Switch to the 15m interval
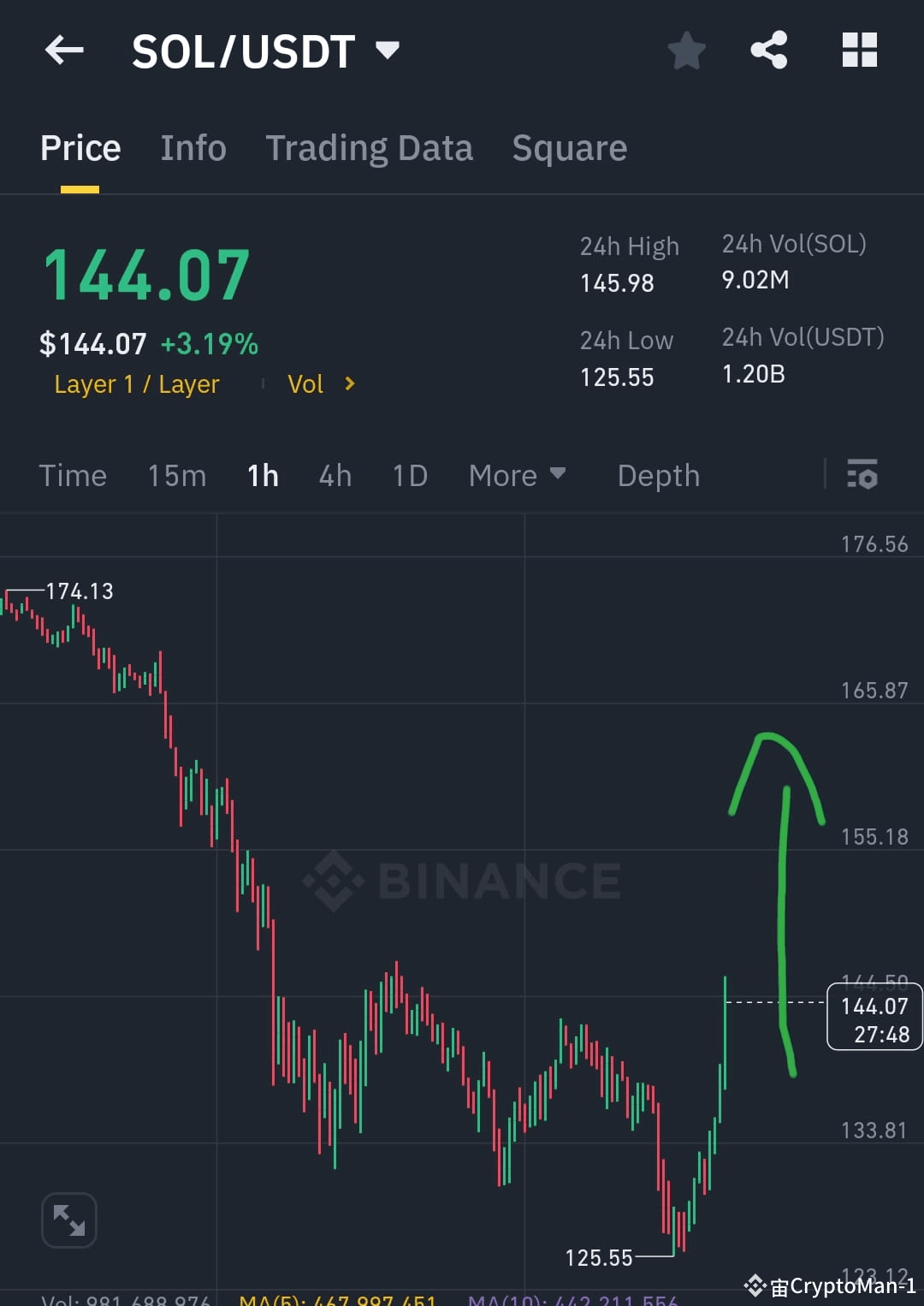The width and height of the screenshot is (924, 1306). pyautogui.click(x=176, y=476)
